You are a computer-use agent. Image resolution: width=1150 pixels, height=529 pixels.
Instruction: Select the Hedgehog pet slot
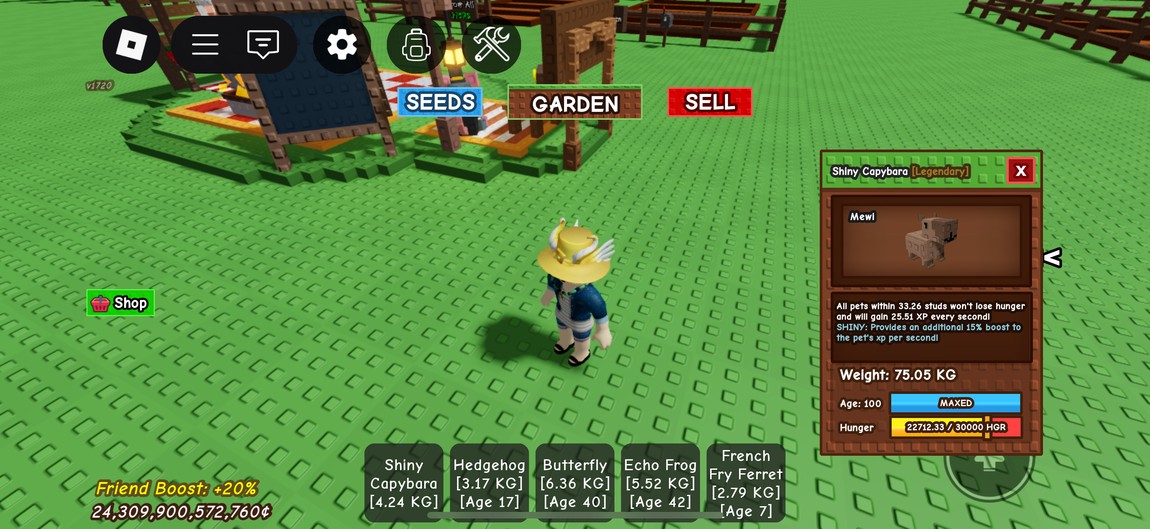click(489, 482)
